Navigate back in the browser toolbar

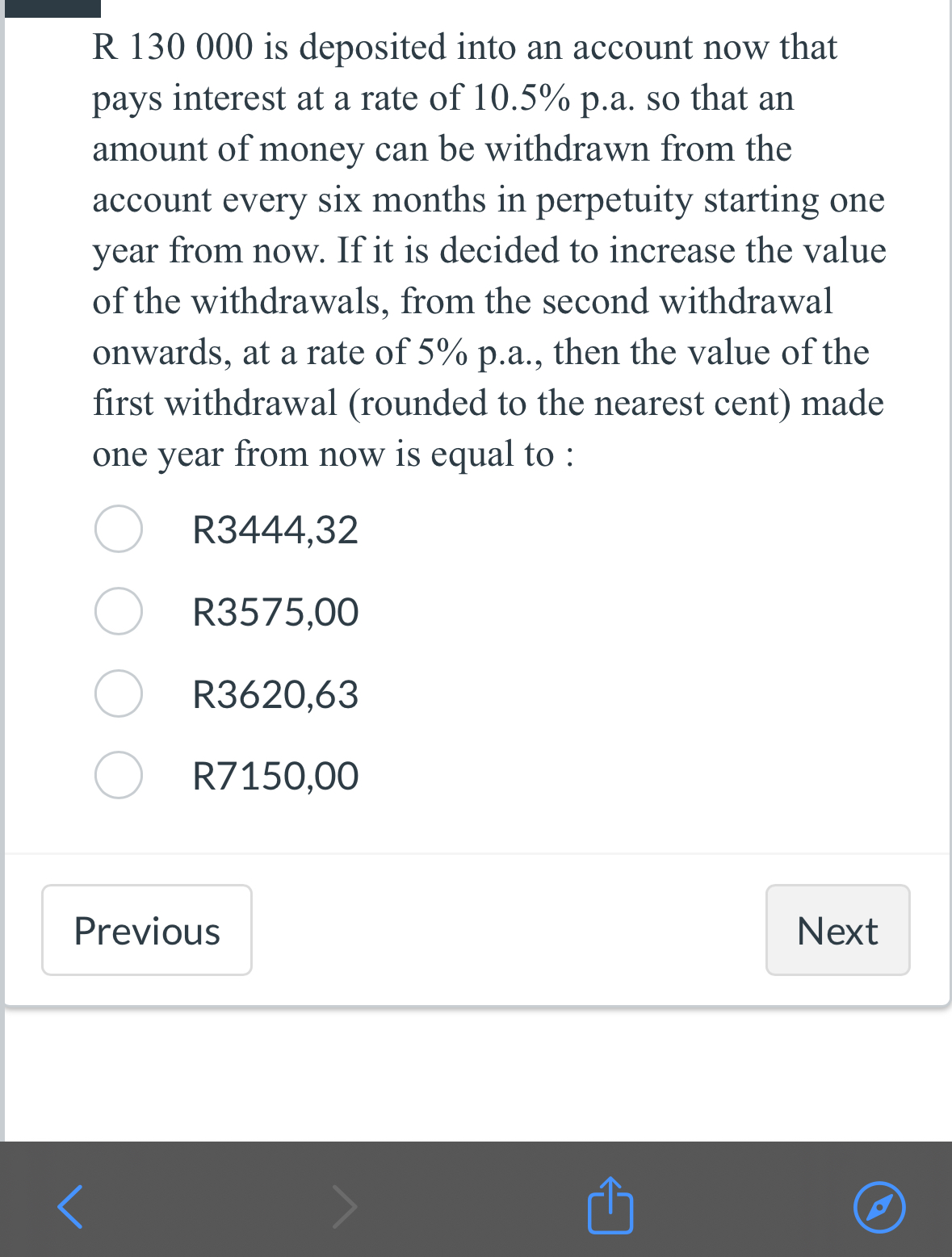click(71, 1207)
